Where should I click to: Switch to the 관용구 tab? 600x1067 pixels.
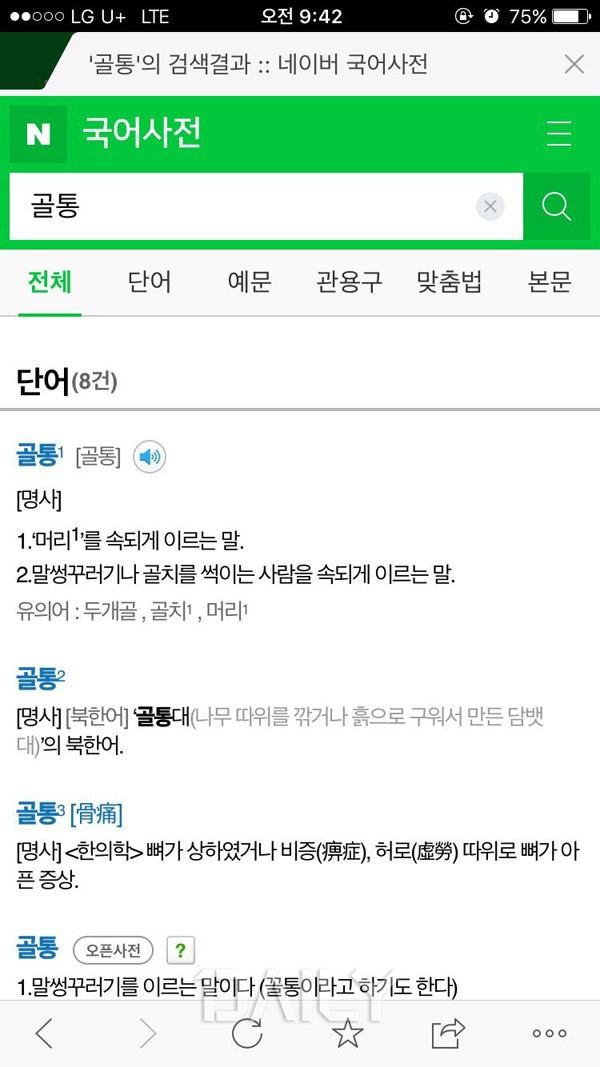[x=349, y=282]
